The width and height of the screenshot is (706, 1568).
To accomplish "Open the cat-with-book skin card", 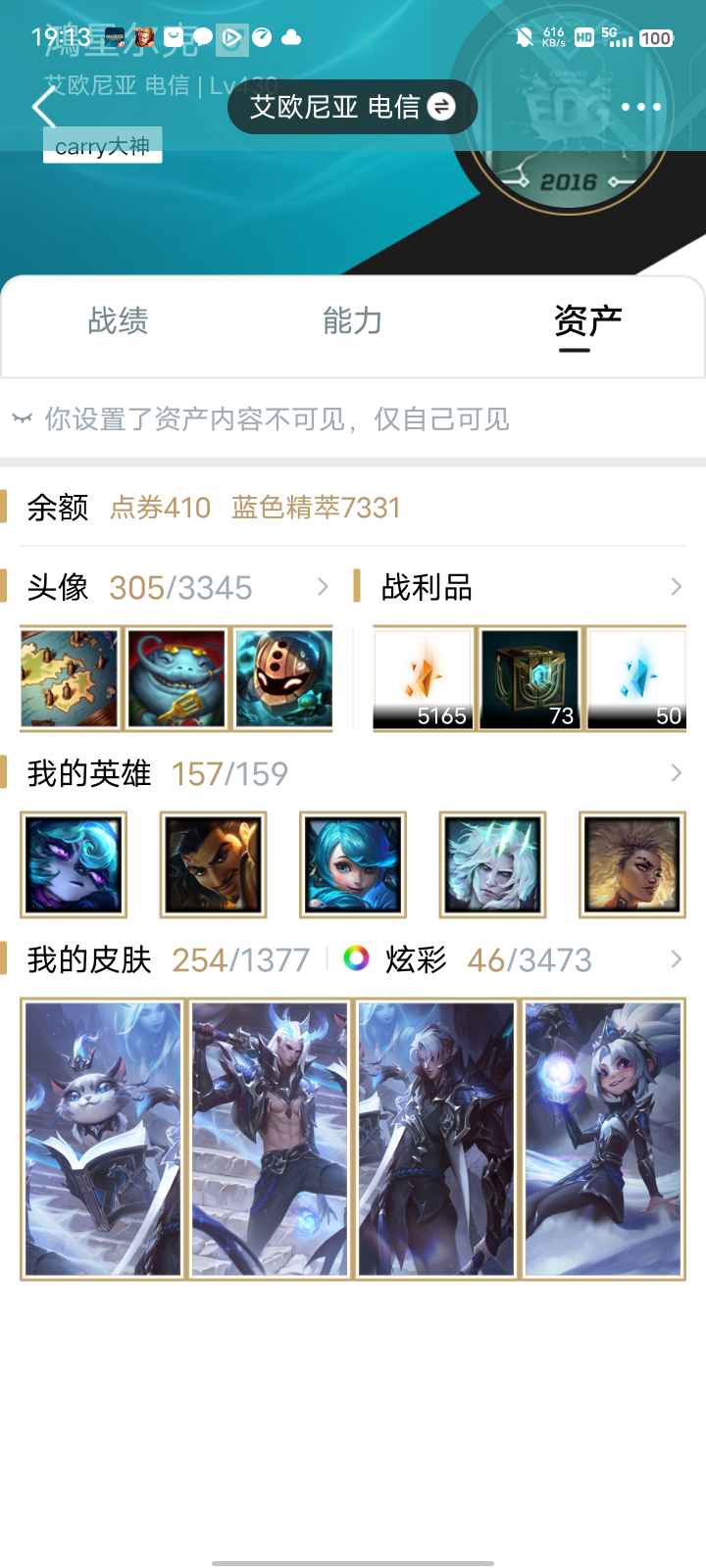I will (103, 1140).
